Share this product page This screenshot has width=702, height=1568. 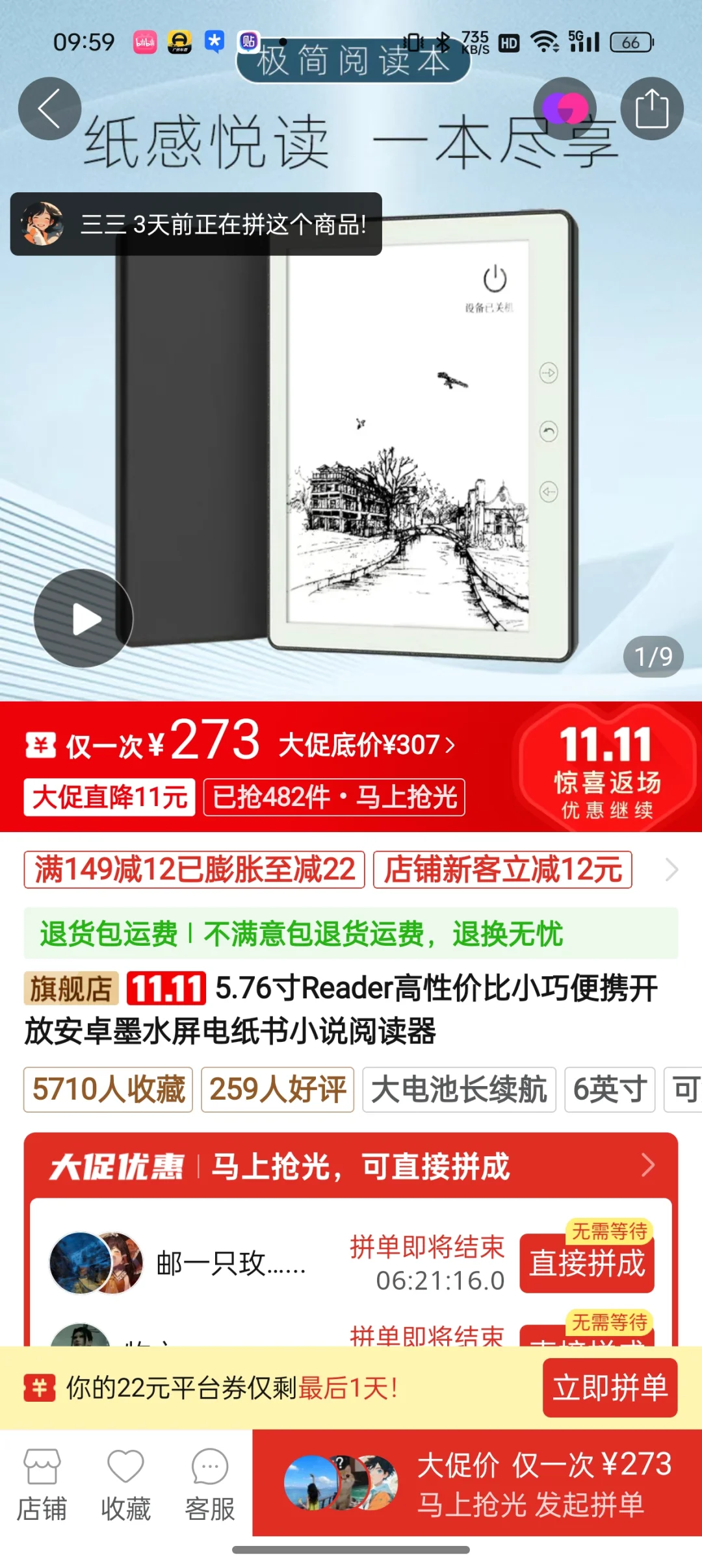[x=652, y=108]
